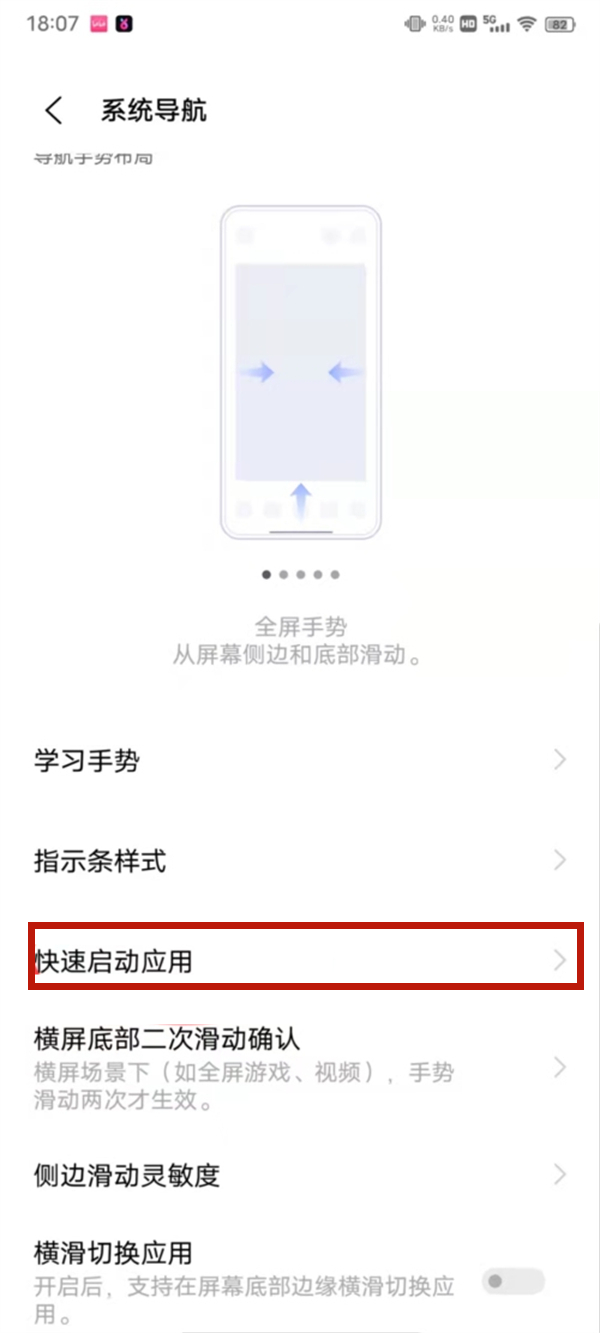Open 横屏底部二次滑动确认 option

[x=300, y=1067]
